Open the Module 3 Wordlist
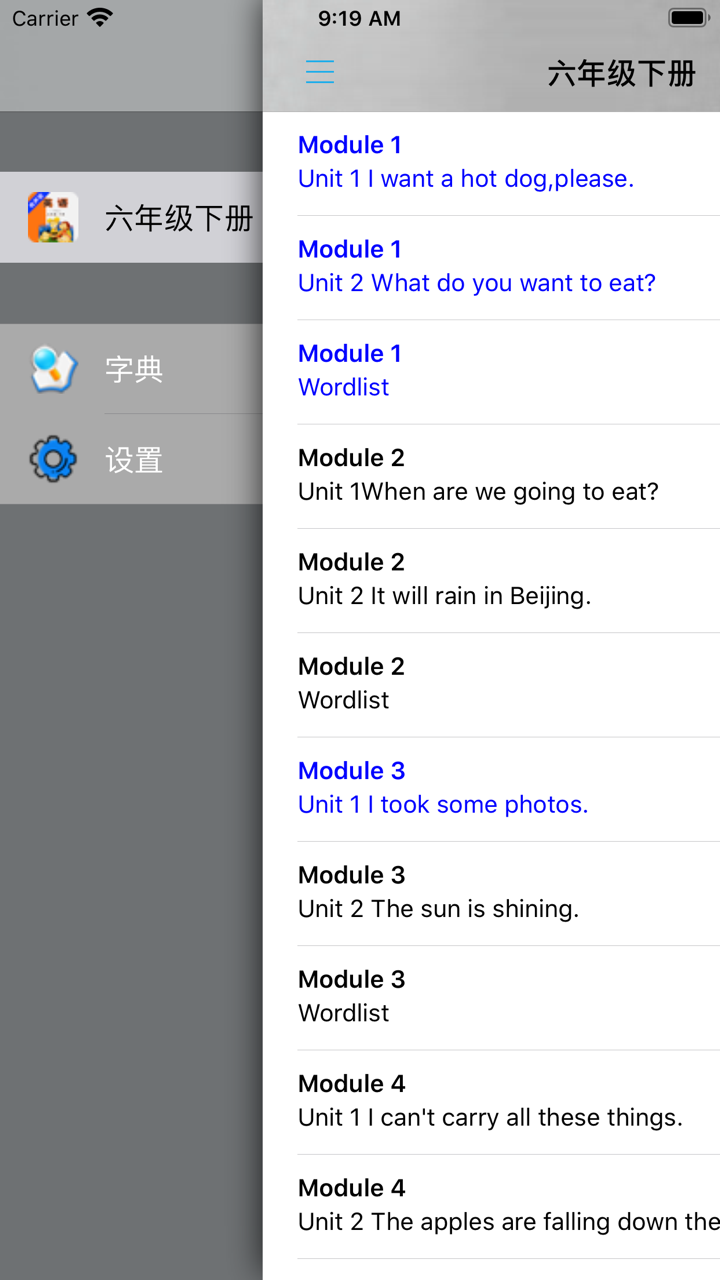The width and height of the screenshot is (720, 1280). [x=491, y=997]
